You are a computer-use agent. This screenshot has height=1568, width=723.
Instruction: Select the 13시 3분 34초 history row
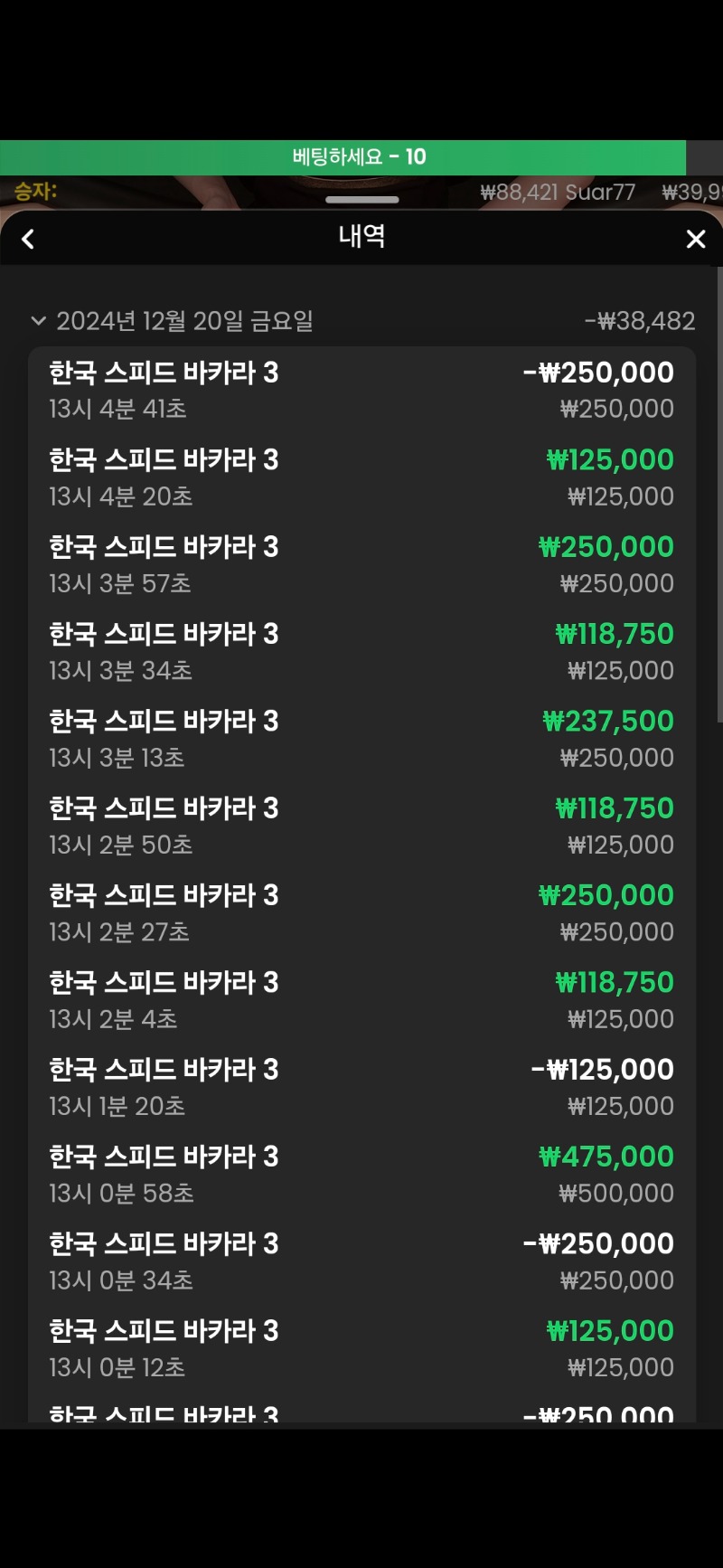pos(361,651)
